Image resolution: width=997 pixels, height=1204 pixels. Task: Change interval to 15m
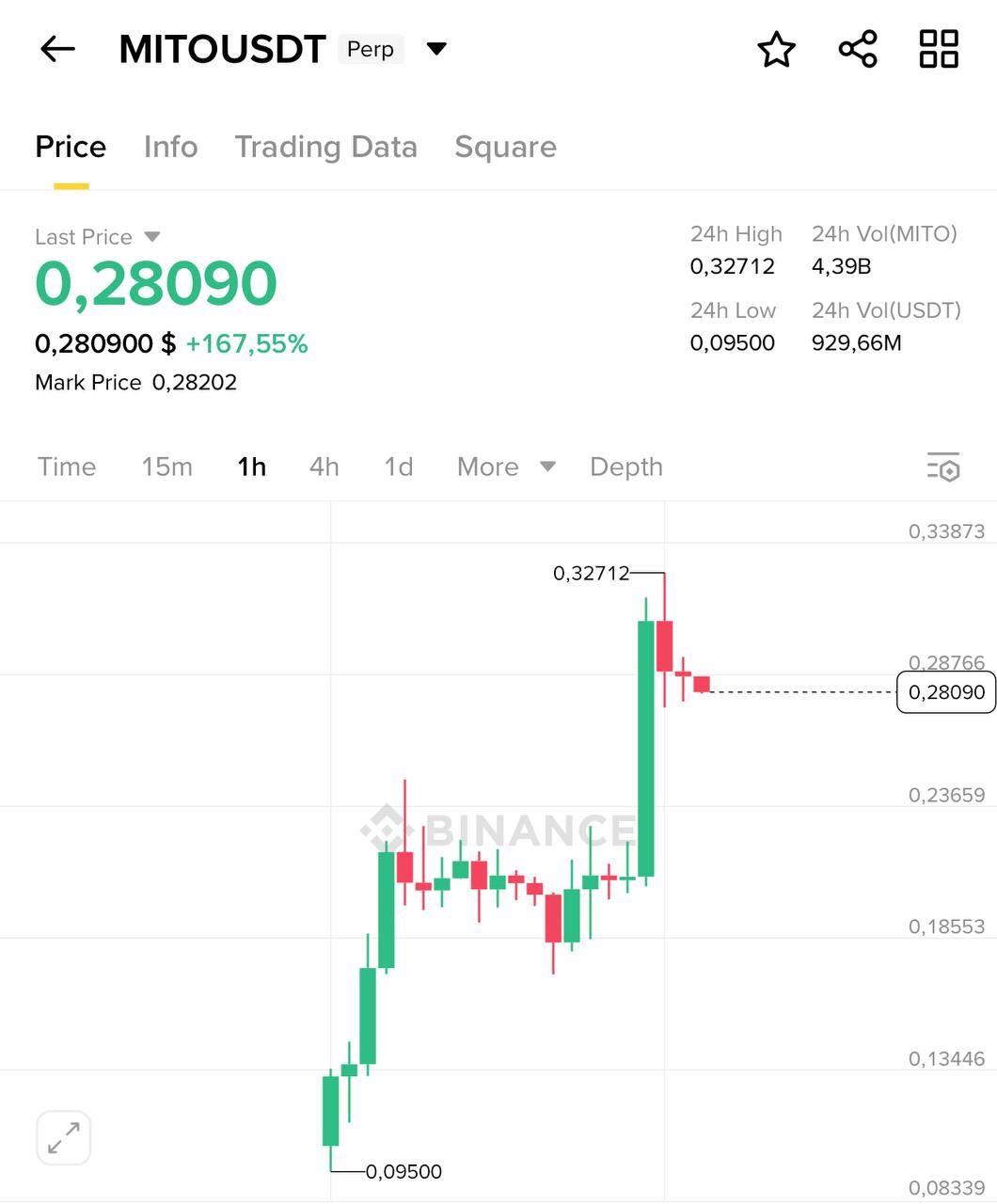[x=166, y=467]
